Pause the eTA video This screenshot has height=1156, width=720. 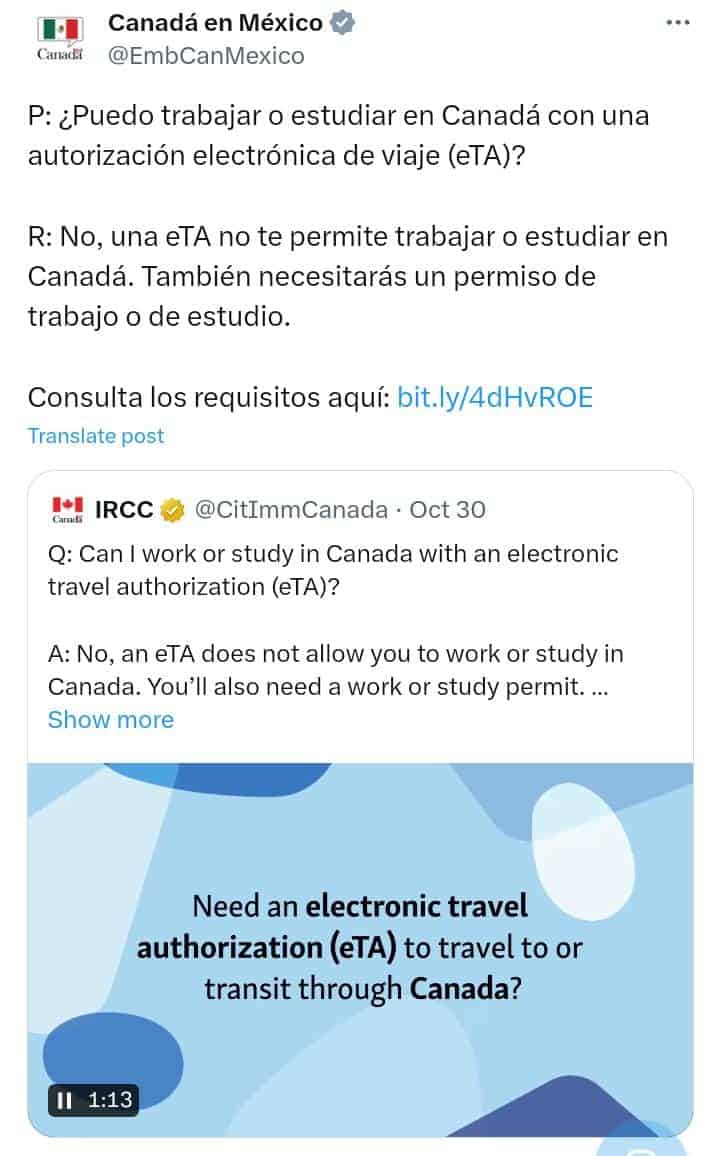coord(65,1100)
